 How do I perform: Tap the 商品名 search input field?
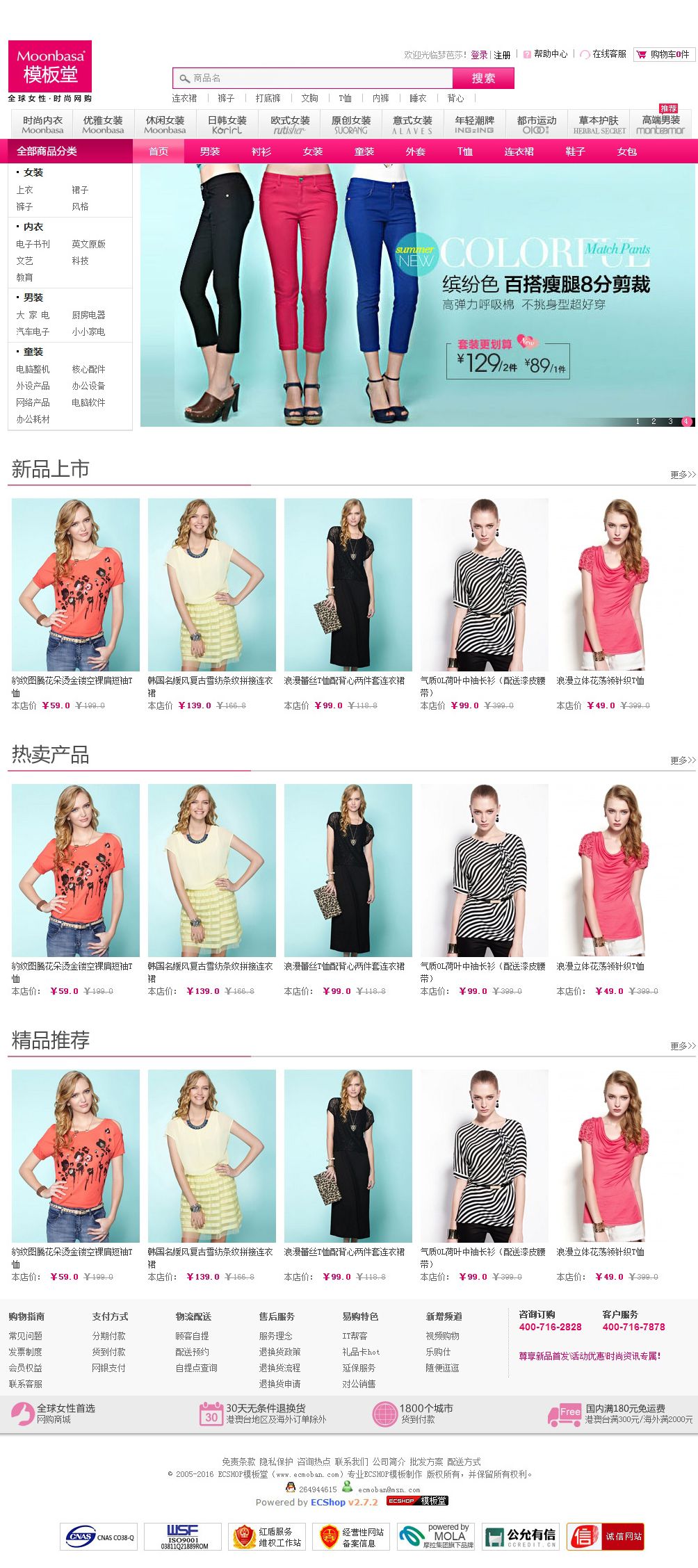[313, 78]
